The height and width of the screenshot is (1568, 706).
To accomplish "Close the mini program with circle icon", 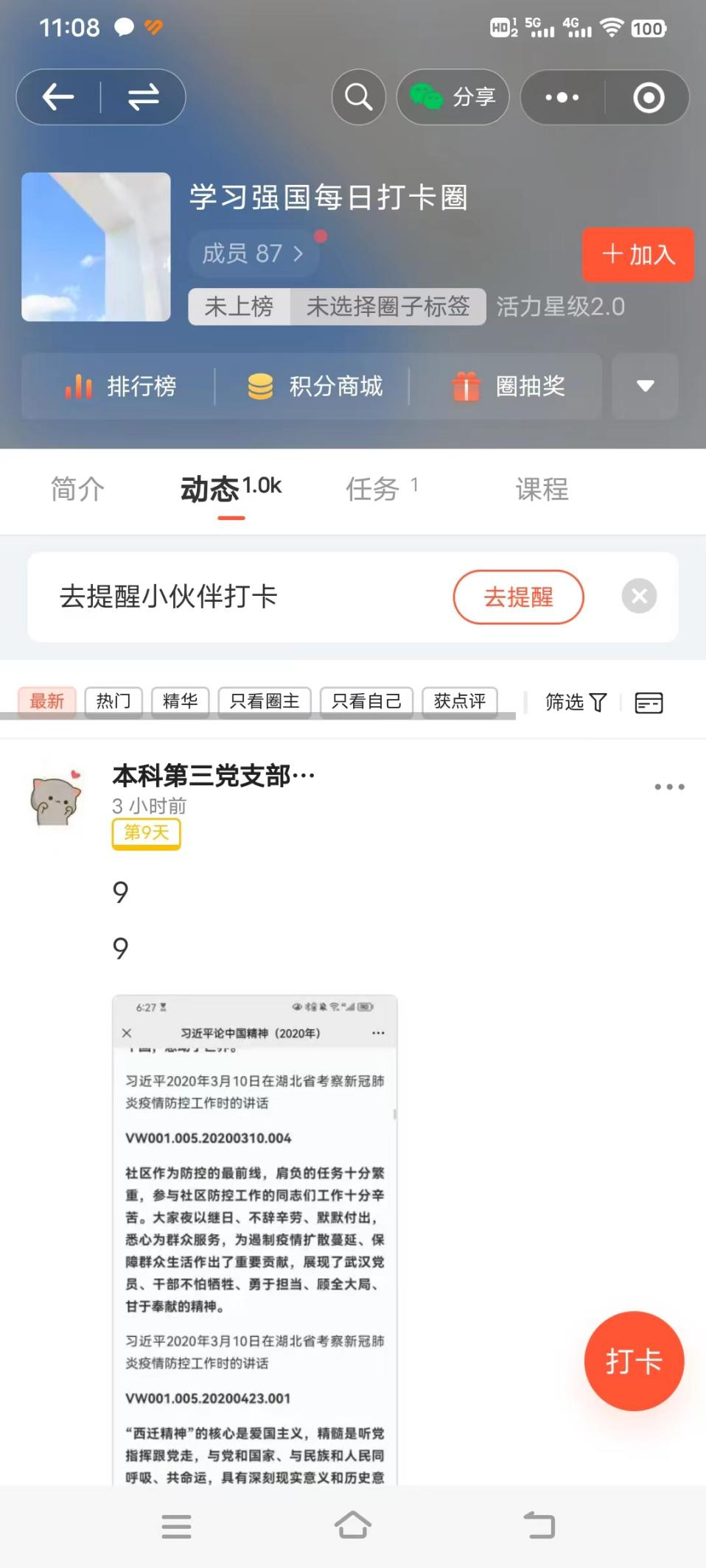I will pos(649,97).
